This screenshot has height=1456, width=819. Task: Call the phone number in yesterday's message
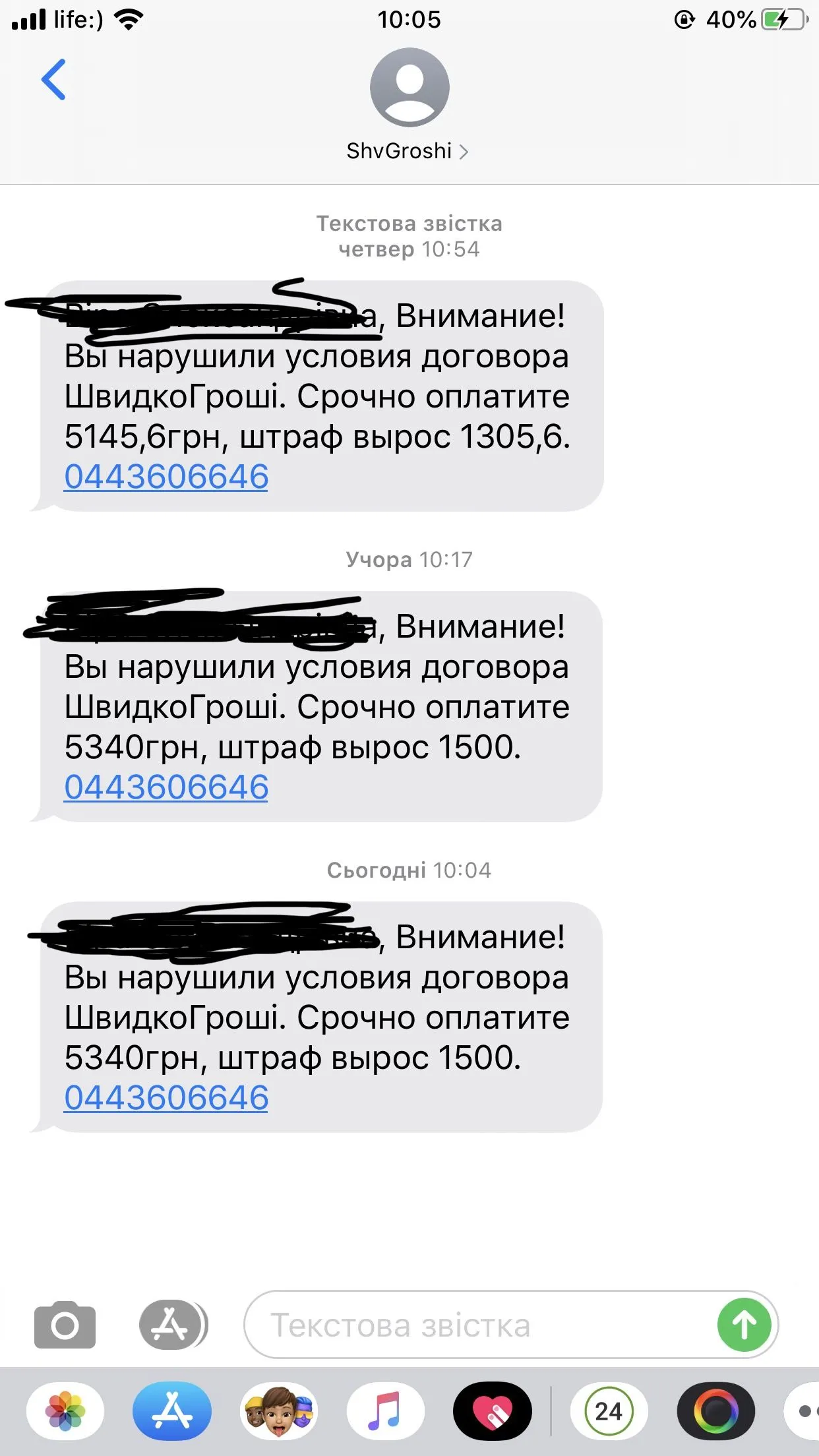click(166, 787)
